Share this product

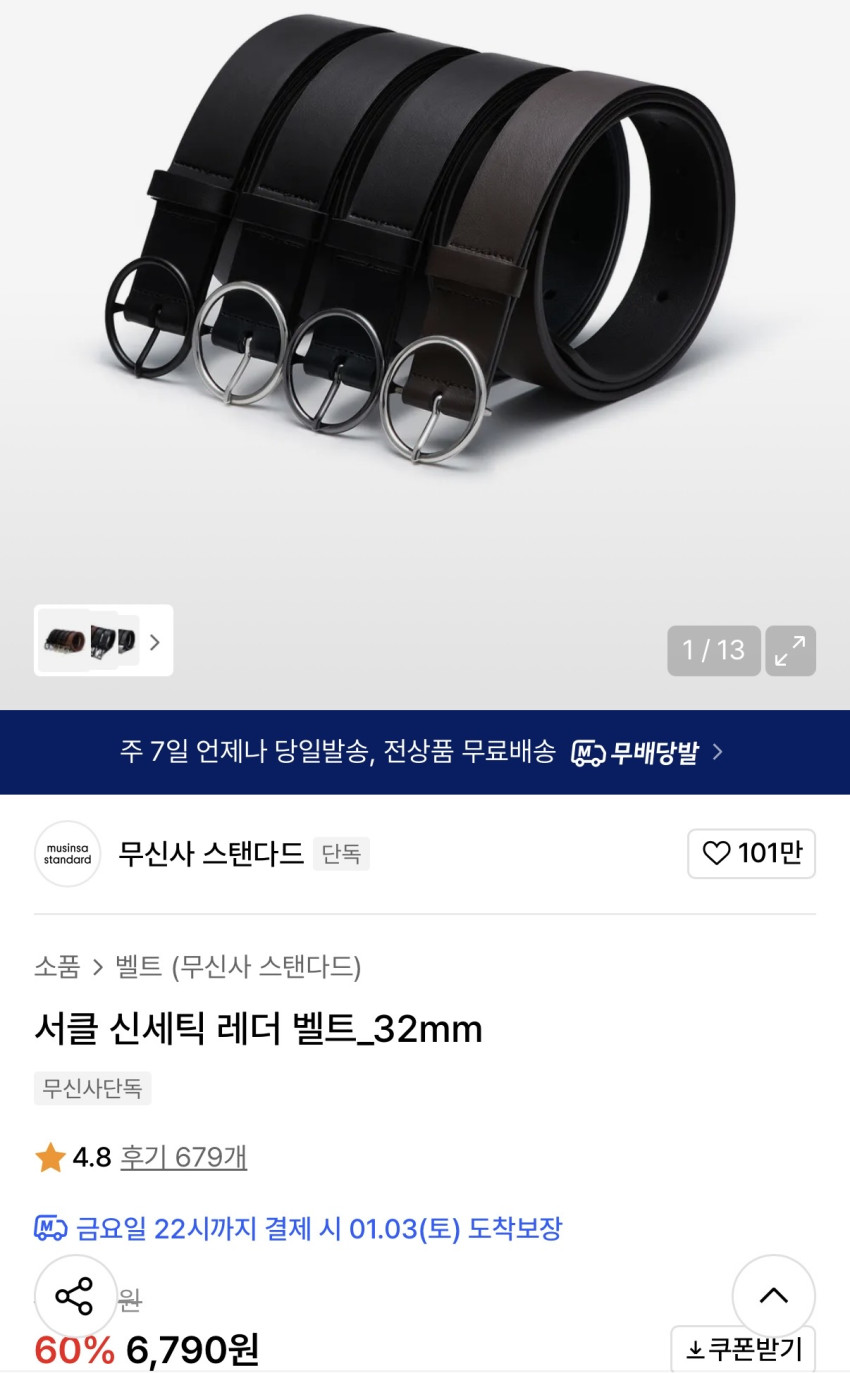(x=75, y=1296)
